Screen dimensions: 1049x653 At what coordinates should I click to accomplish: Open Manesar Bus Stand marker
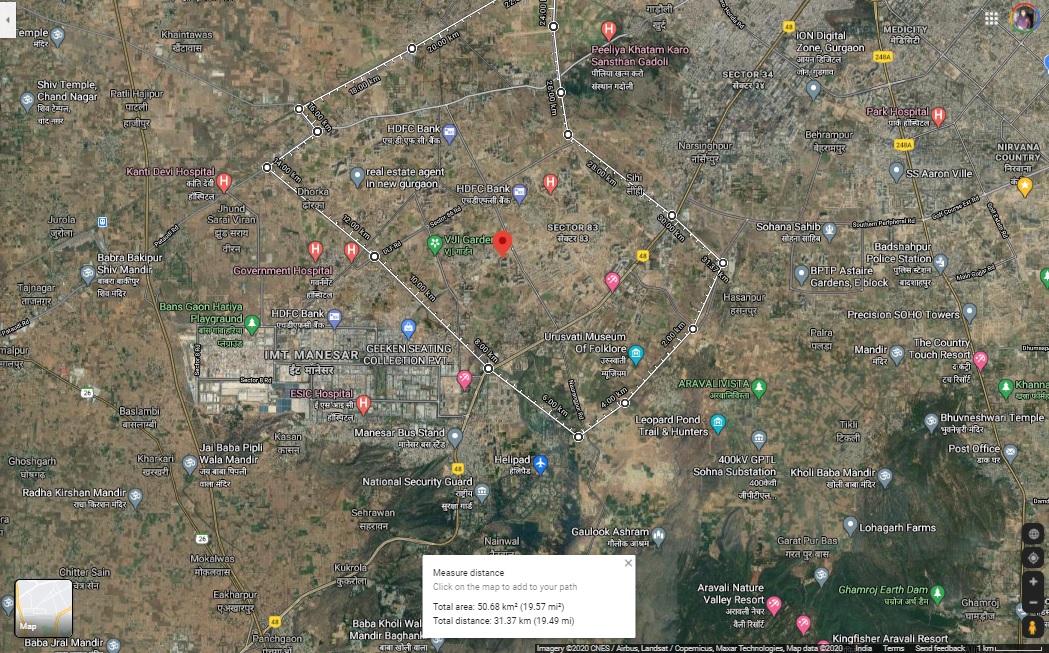(455, 438)
